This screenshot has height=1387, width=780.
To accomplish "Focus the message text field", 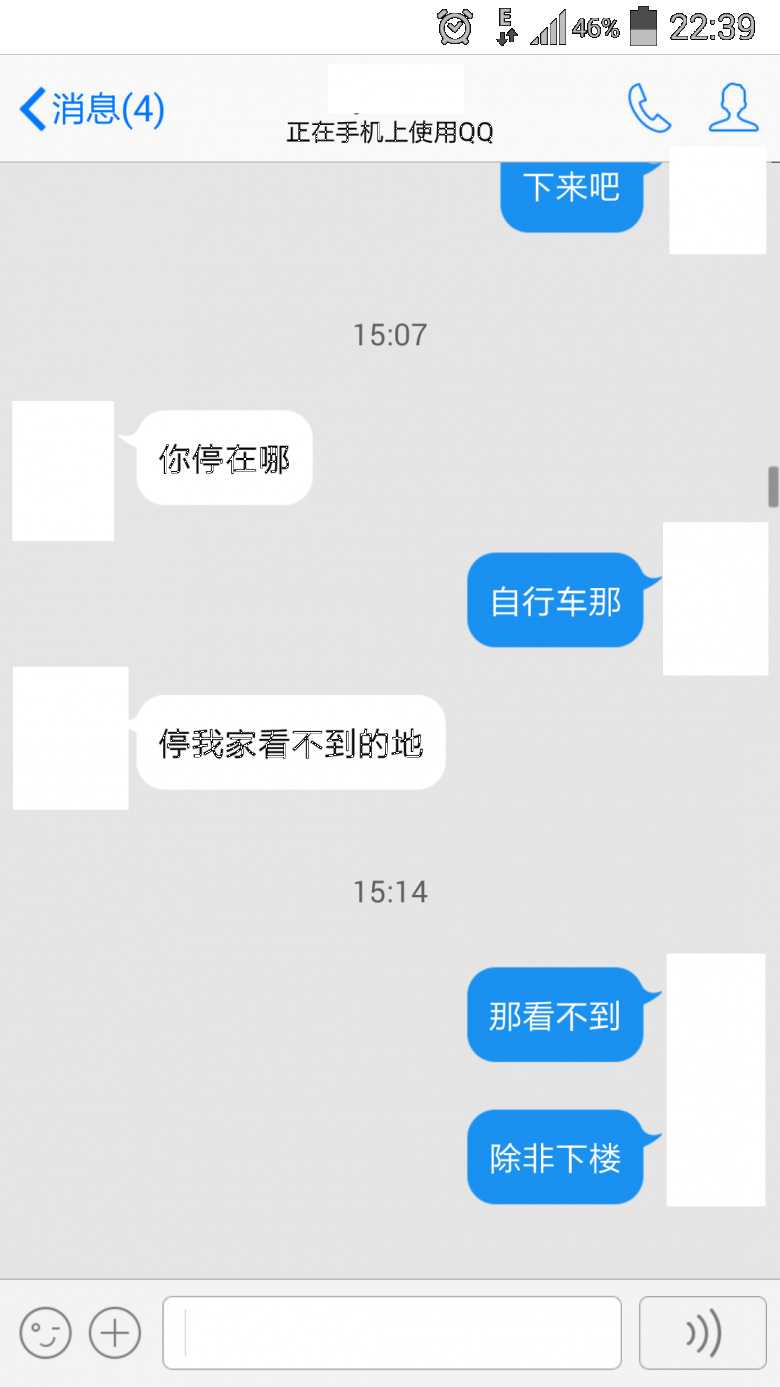I will point(392,1333).
